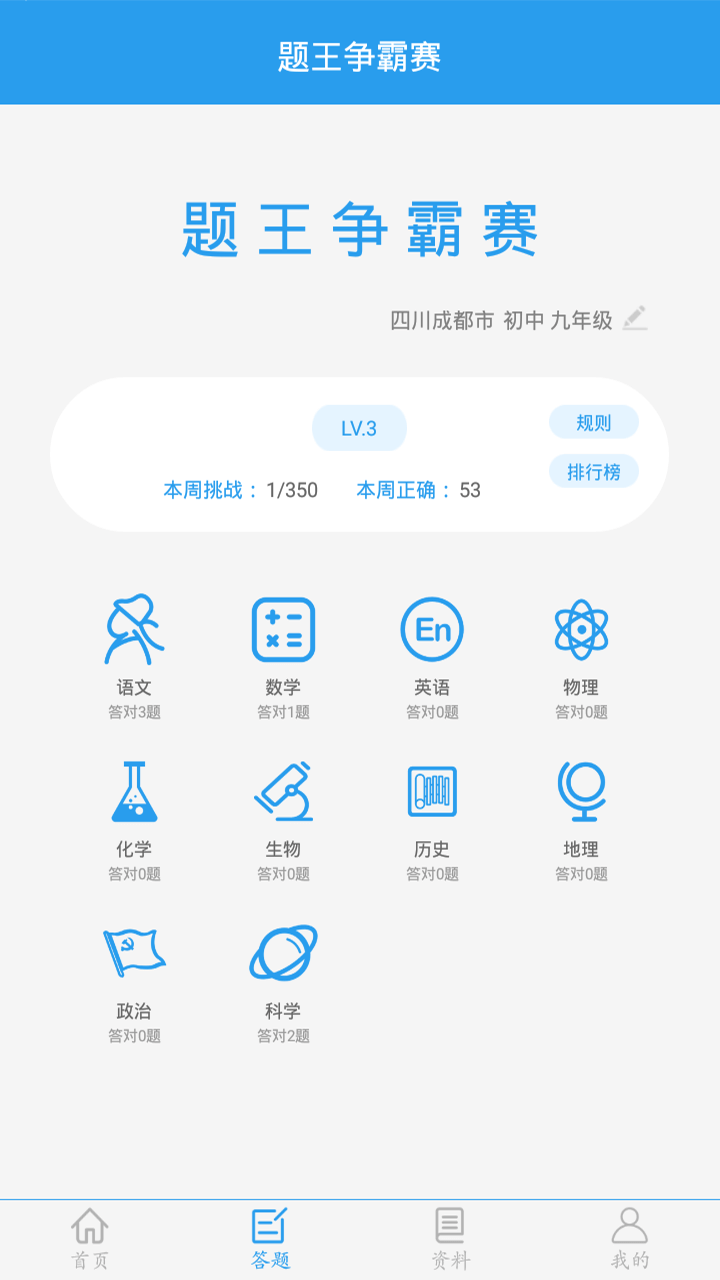The image size is (720, 1280).
Task: Select the 语文 subject icon
Action: (x=133, y=630)
